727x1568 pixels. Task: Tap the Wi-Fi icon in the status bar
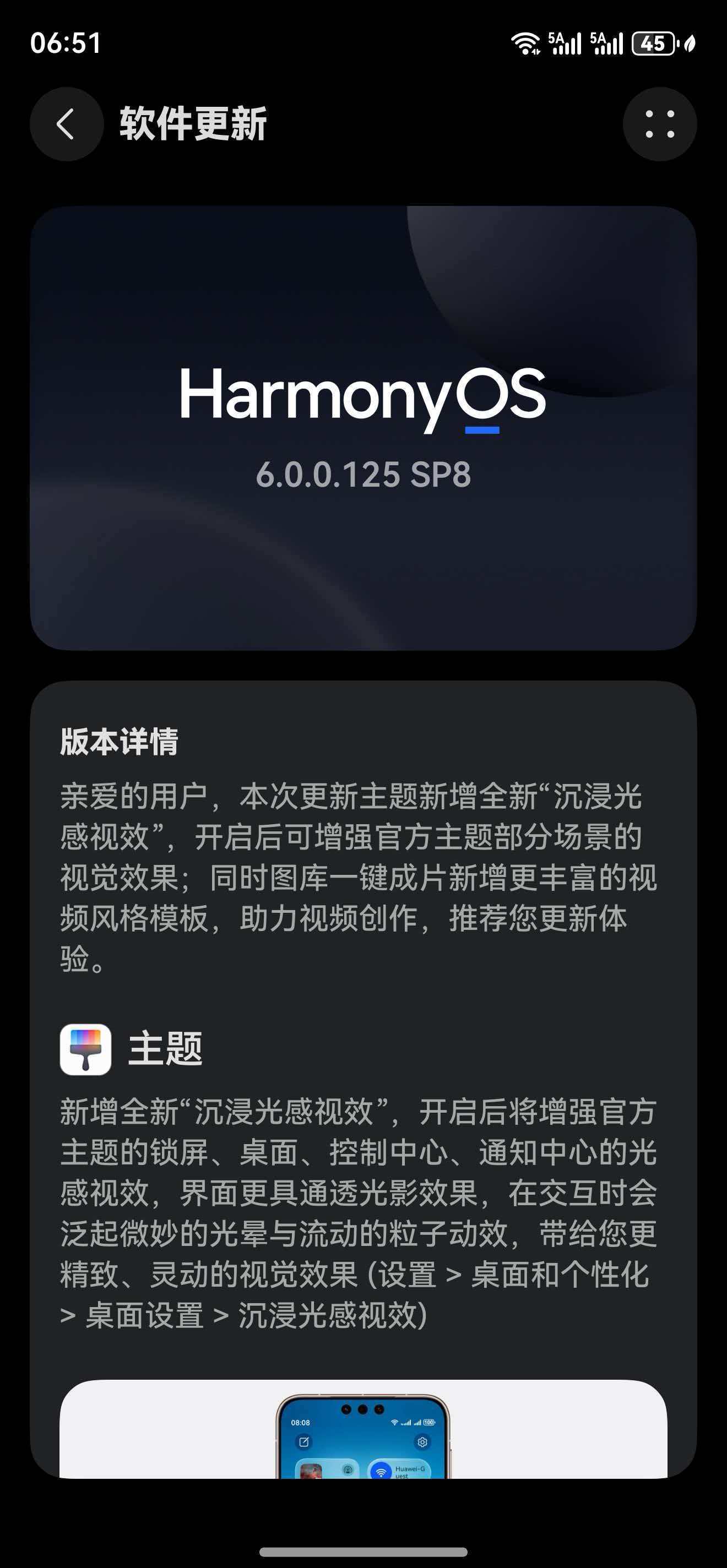pyautogui.click(x=526, y=43)
